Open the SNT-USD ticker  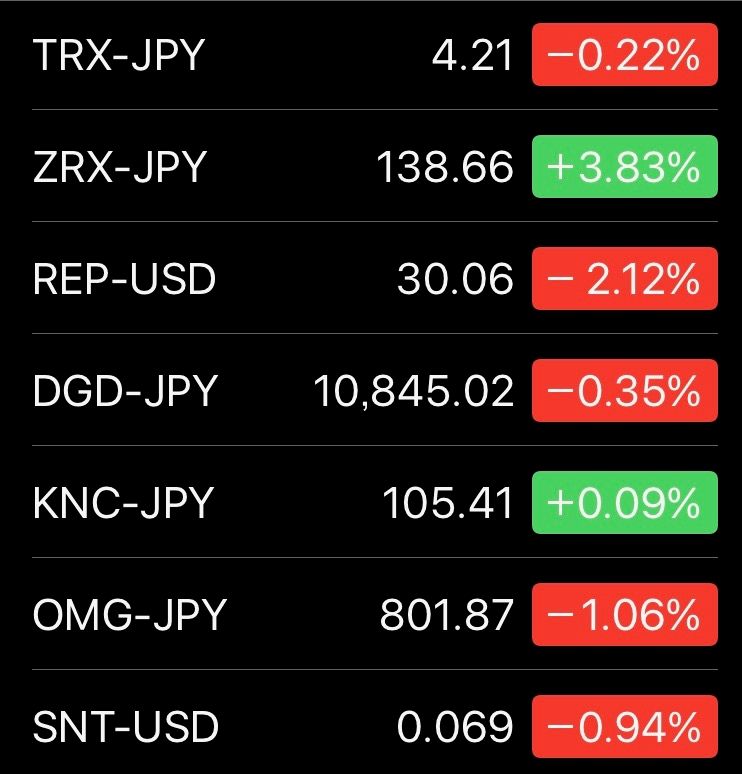click(125, 728)
